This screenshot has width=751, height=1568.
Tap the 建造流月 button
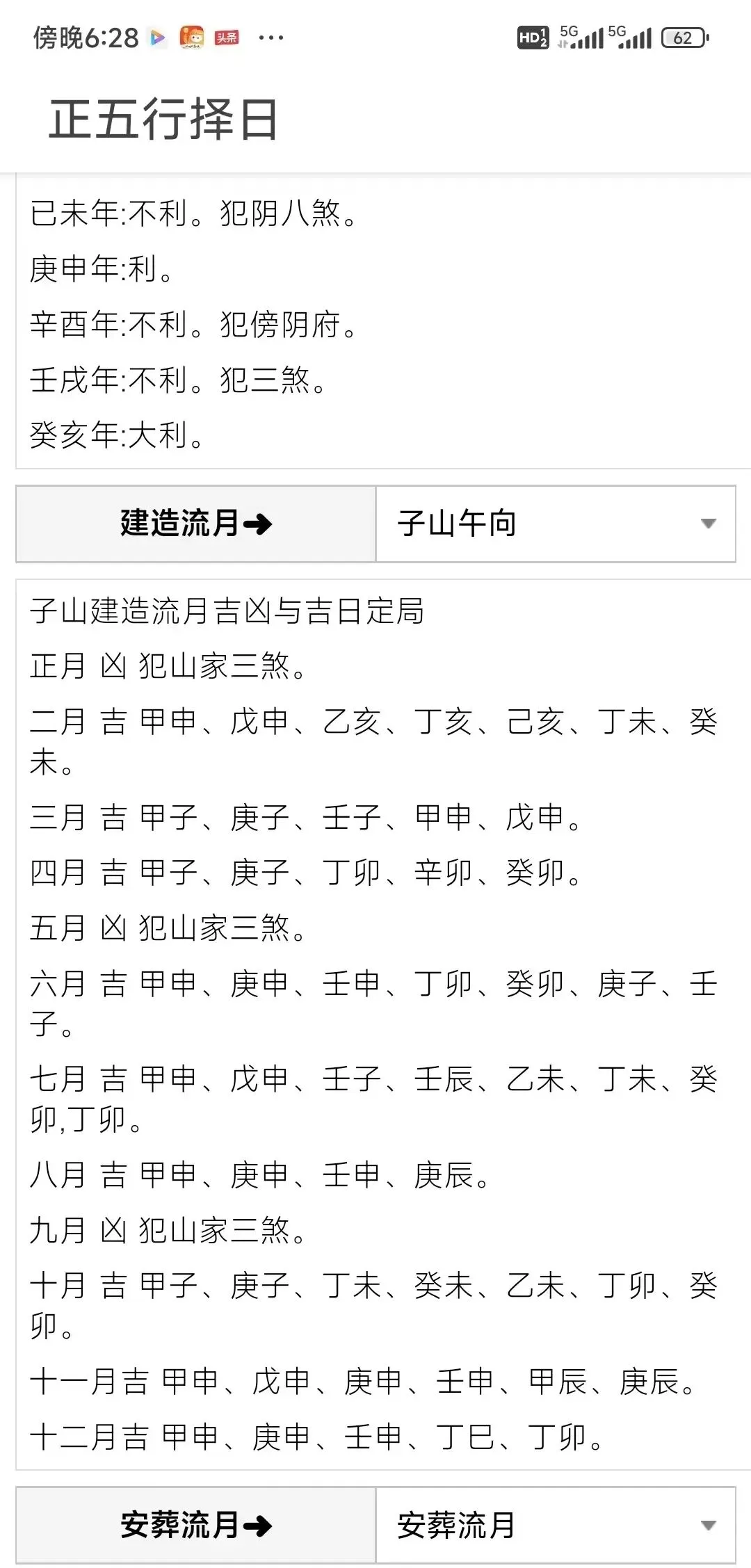point(195,524)
